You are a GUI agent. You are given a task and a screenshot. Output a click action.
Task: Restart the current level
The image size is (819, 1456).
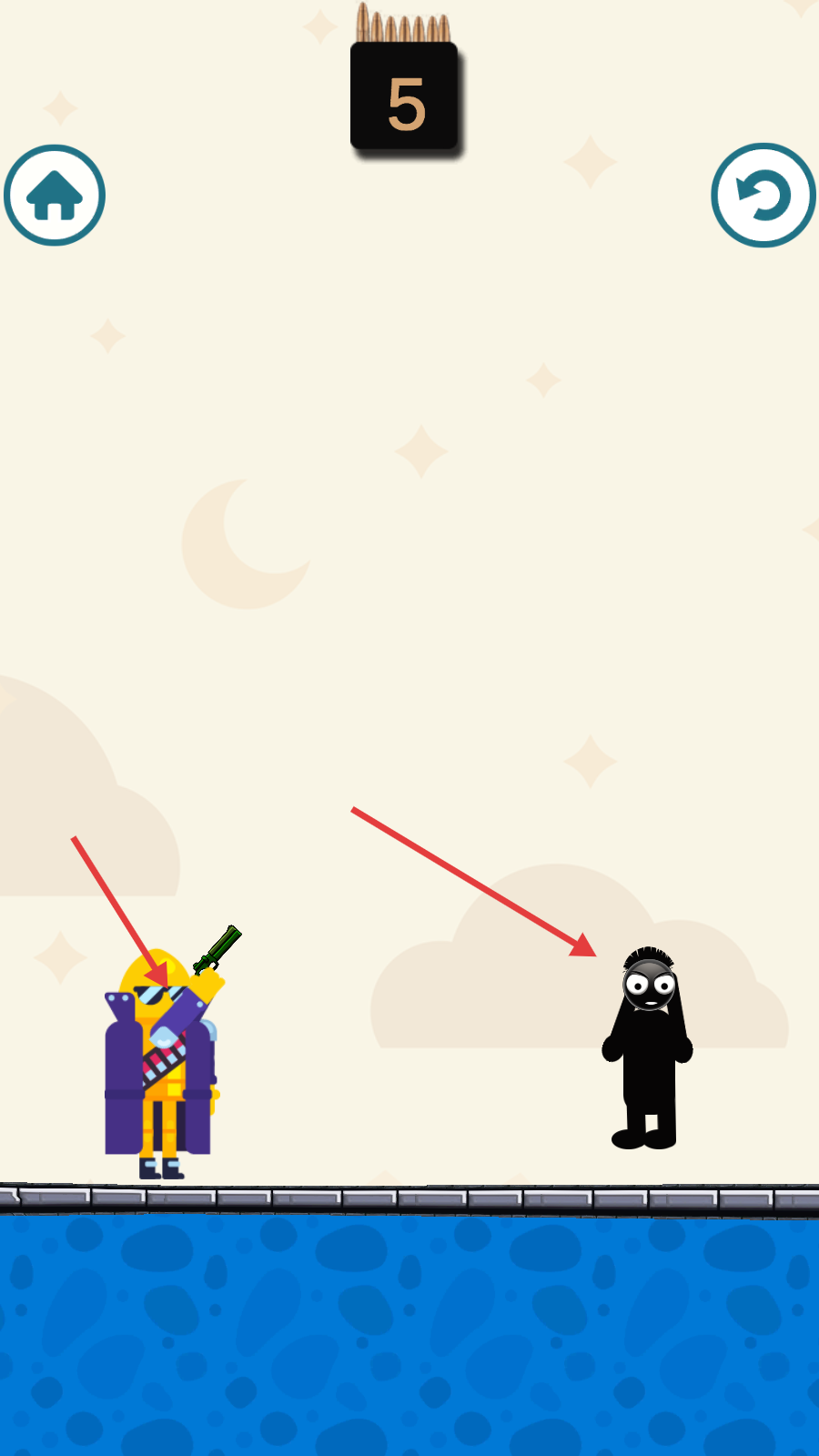pyautogui.click(x=763, y=196)
